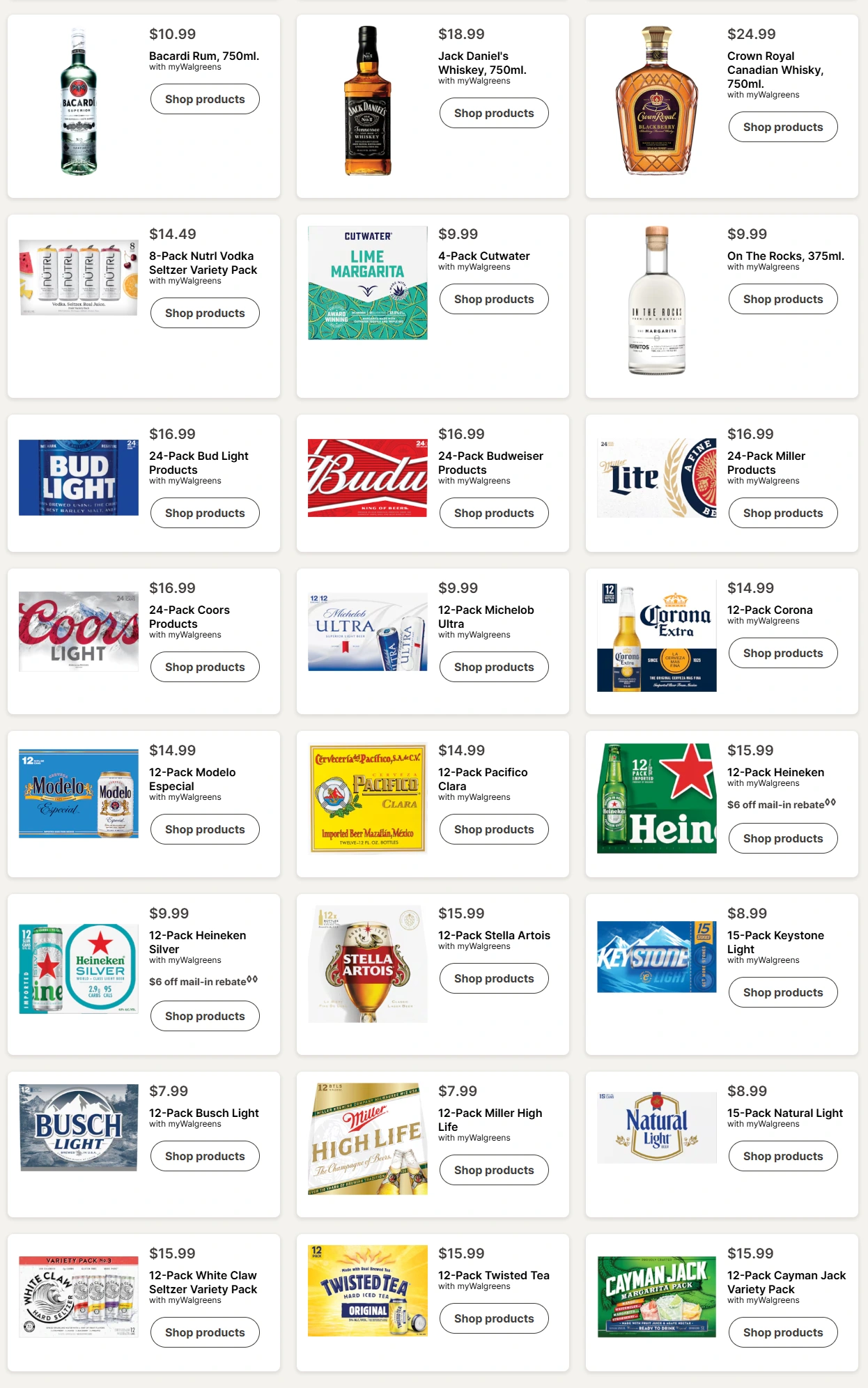Image resolution: width=868 pixels, height=1388 pixels.
Task: Shop 8-Pack Nutrl Vodka Seltzer products
Action: (x=205, y=314)
